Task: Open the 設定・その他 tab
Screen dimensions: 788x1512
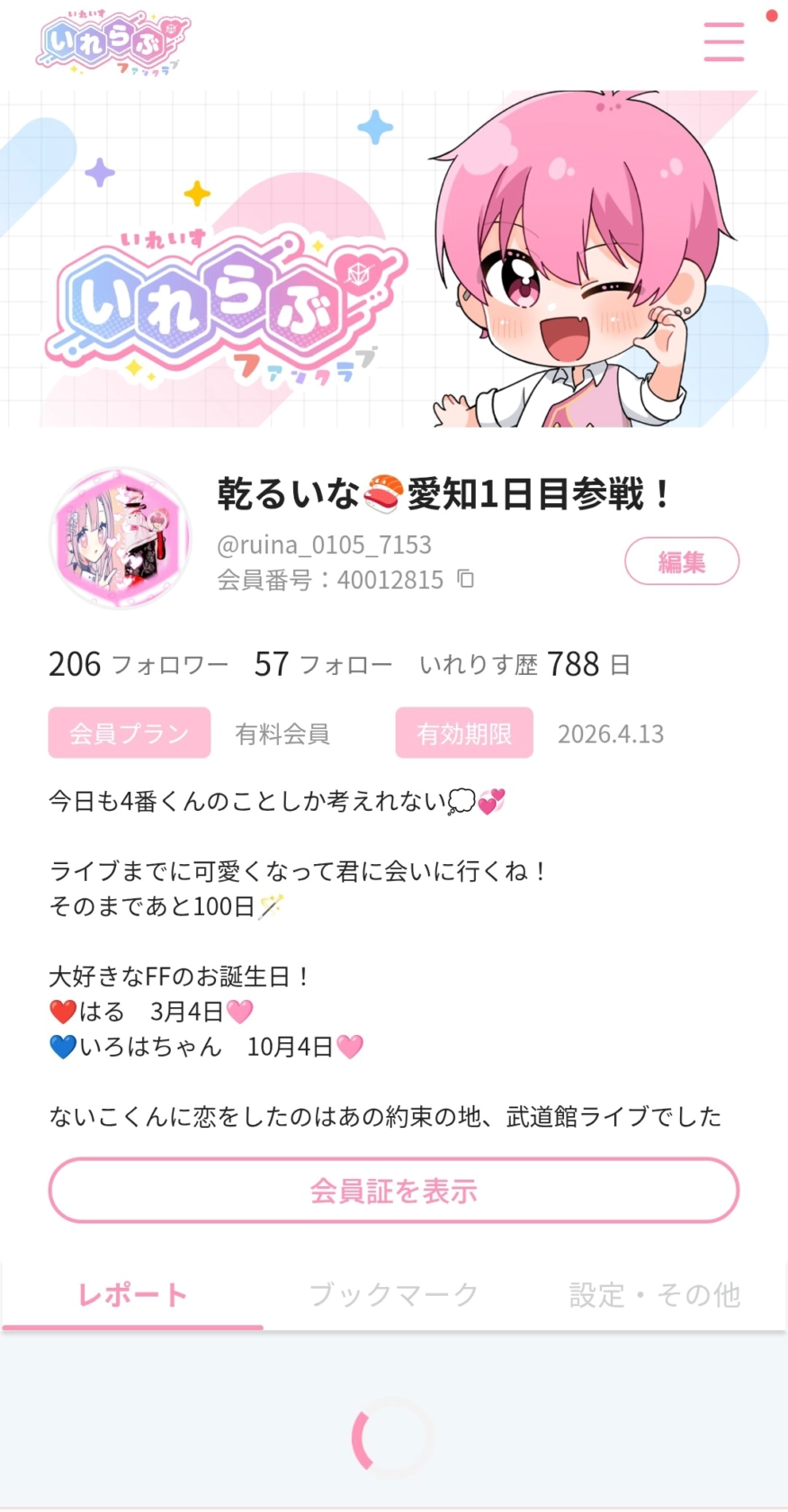Action: click(654, 1294)
